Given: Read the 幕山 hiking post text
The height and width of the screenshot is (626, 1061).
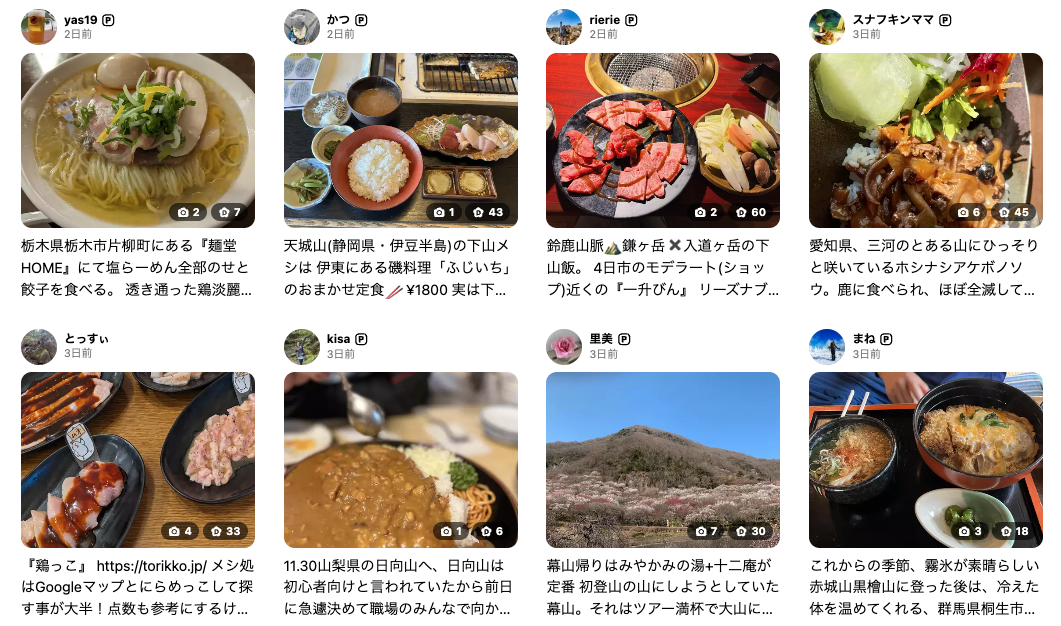Looking at the screenshot, I should pyautogui.click(x=662, y=586).
